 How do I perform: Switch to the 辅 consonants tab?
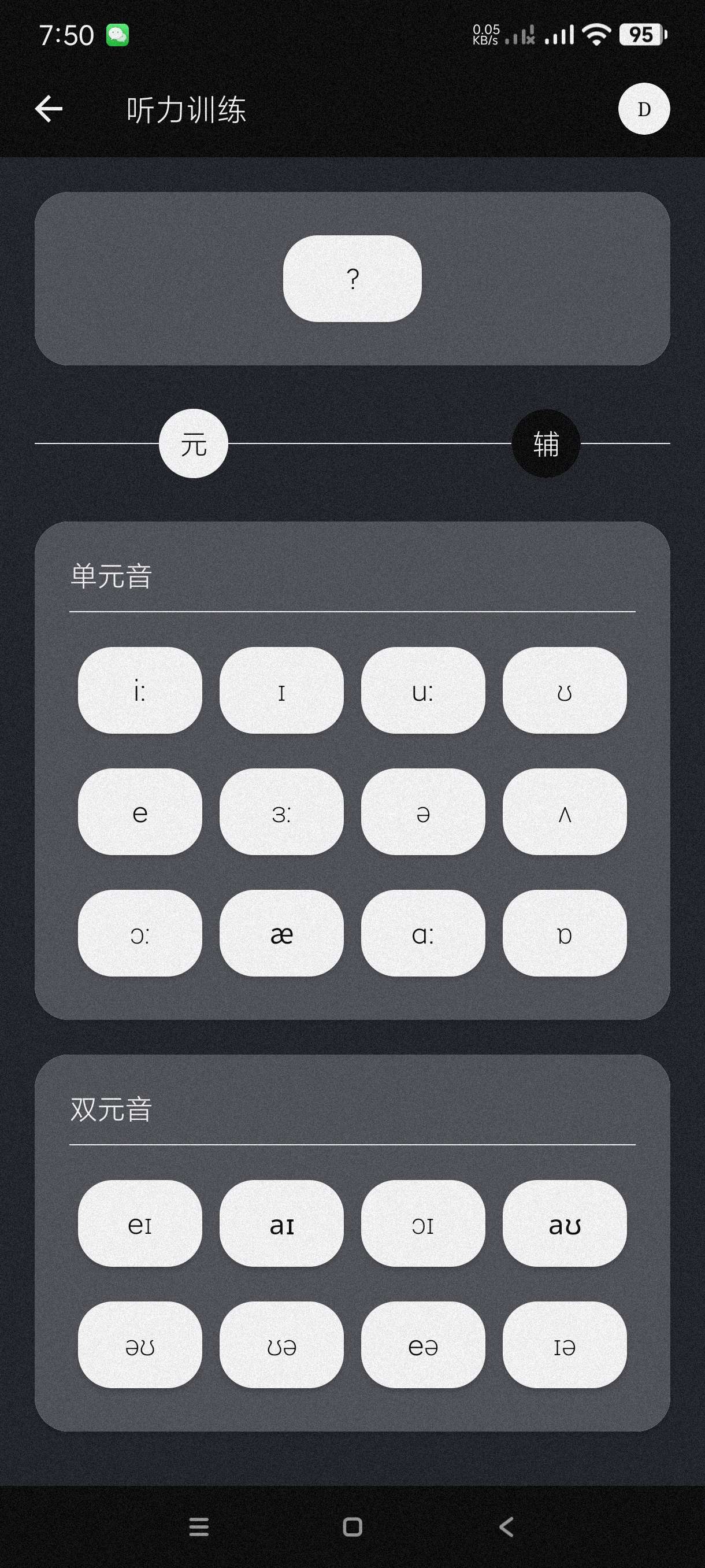coord(546,443)
